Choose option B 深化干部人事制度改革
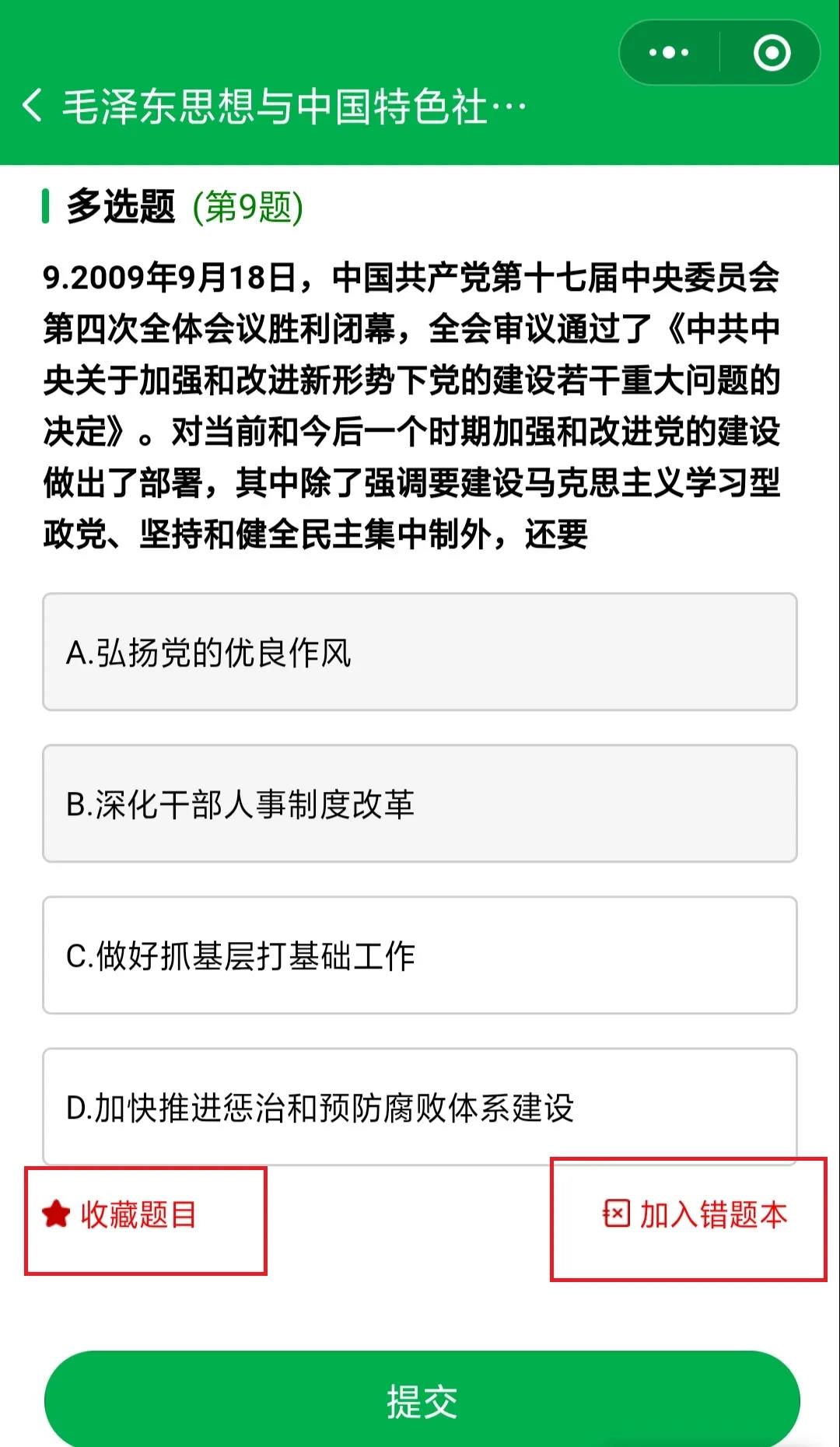The height and width of the screenshot is (1447, 840). coord(420,804)
